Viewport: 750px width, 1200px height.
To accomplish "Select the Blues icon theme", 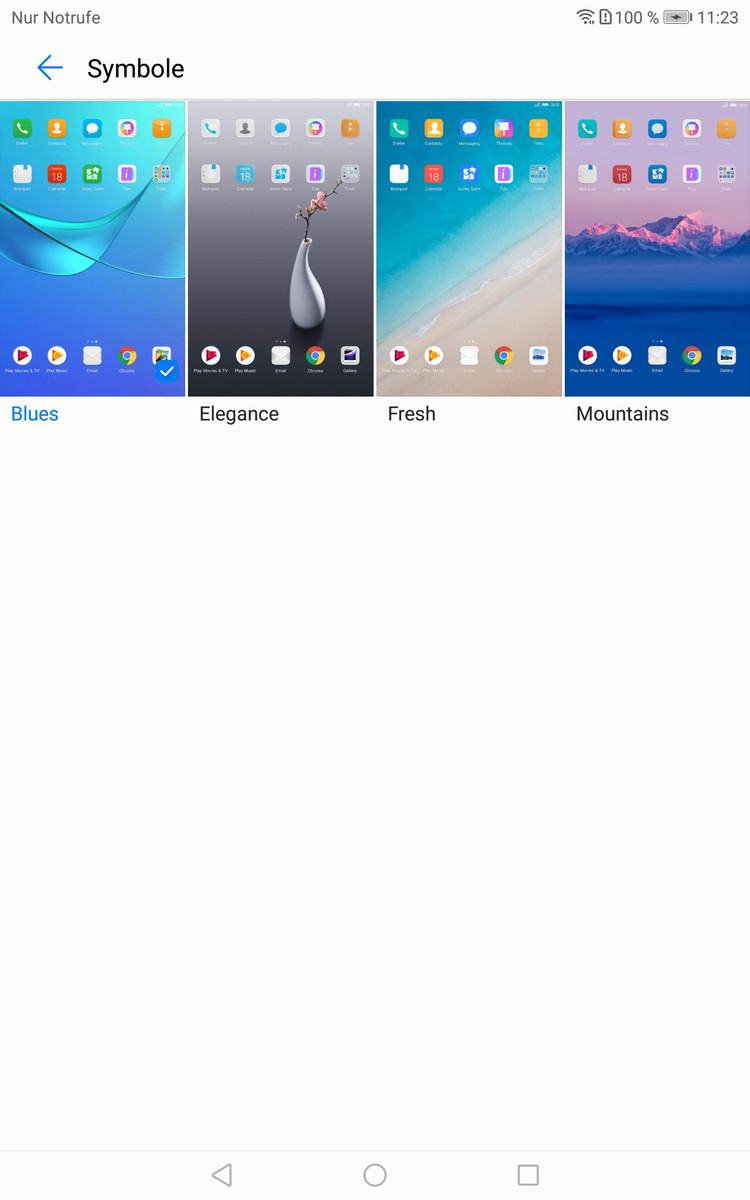I will click(93, 249).
